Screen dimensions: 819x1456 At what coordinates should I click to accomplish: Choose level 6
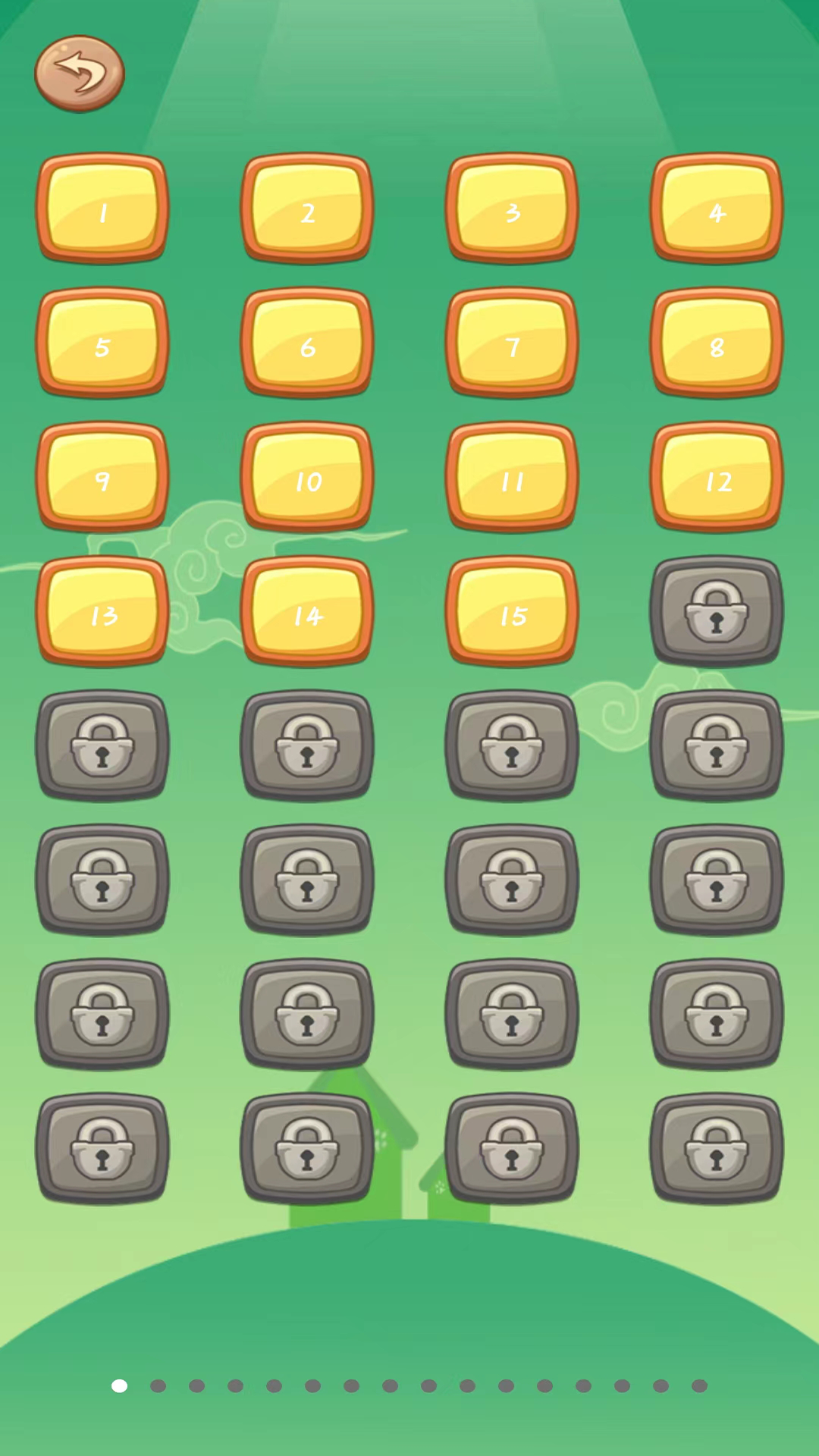[307, 343]
